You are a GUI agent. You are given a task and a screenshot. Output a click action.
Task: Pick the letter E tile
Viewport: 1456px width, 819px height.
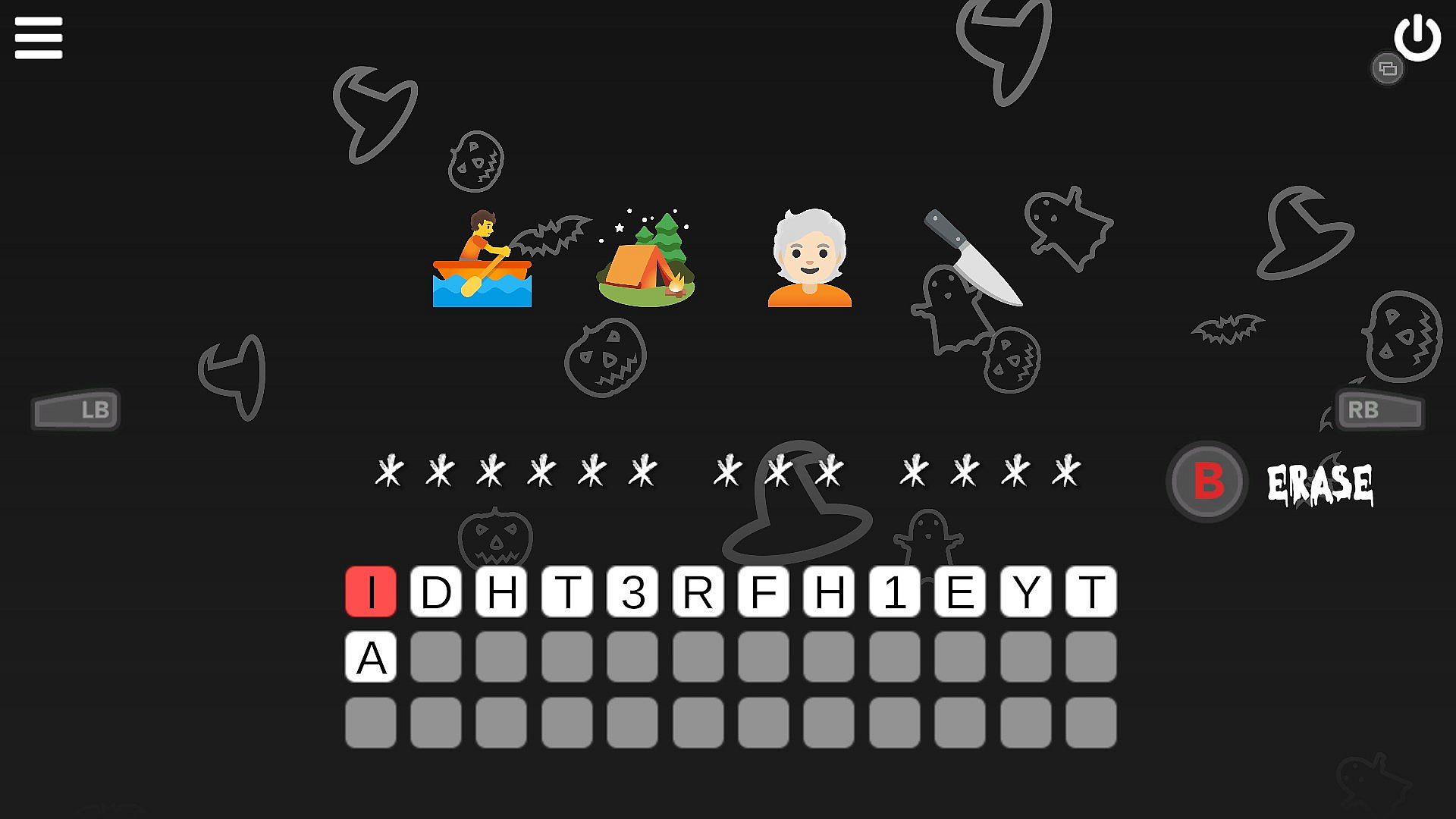click(x=960, y=591)
